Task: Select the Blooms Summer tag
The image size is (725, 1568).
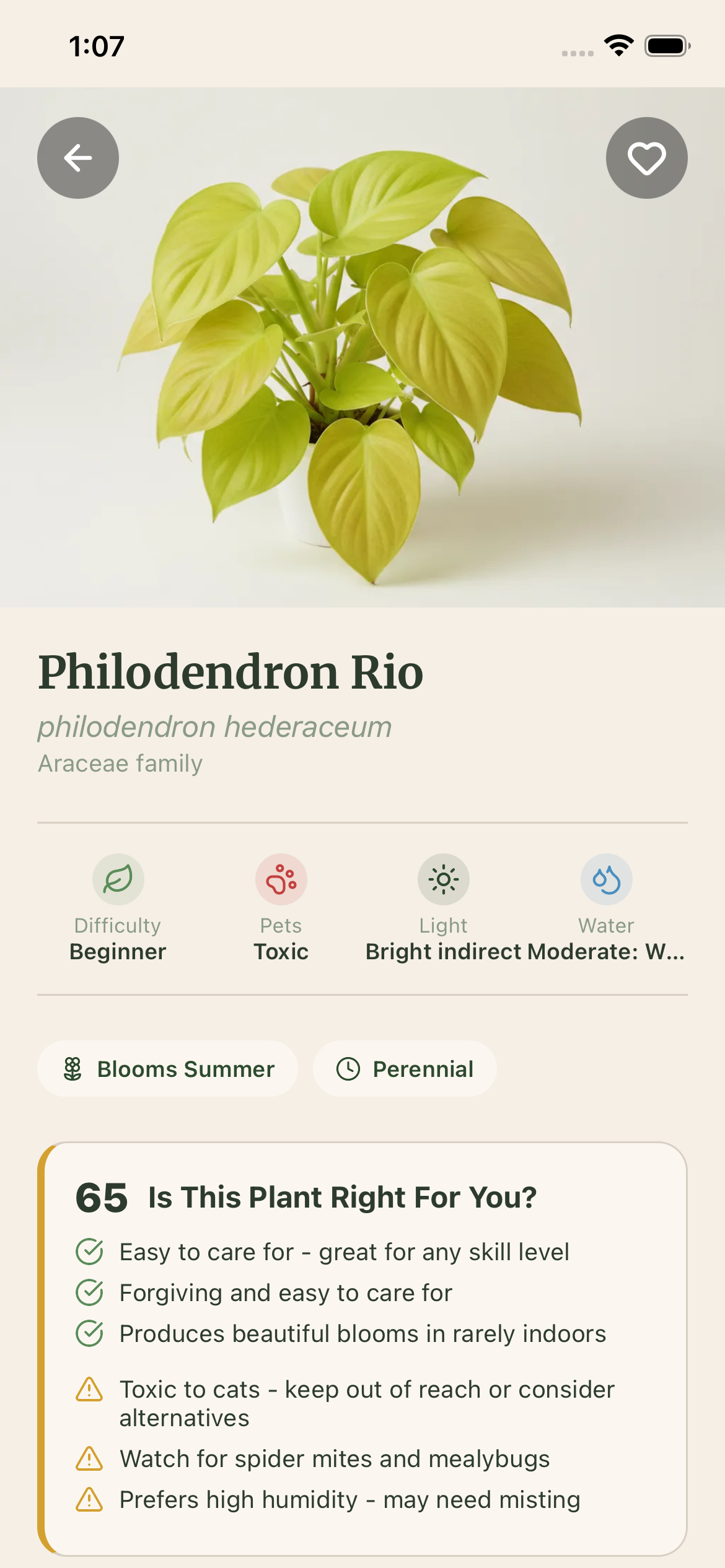Action: point(167,1068)
